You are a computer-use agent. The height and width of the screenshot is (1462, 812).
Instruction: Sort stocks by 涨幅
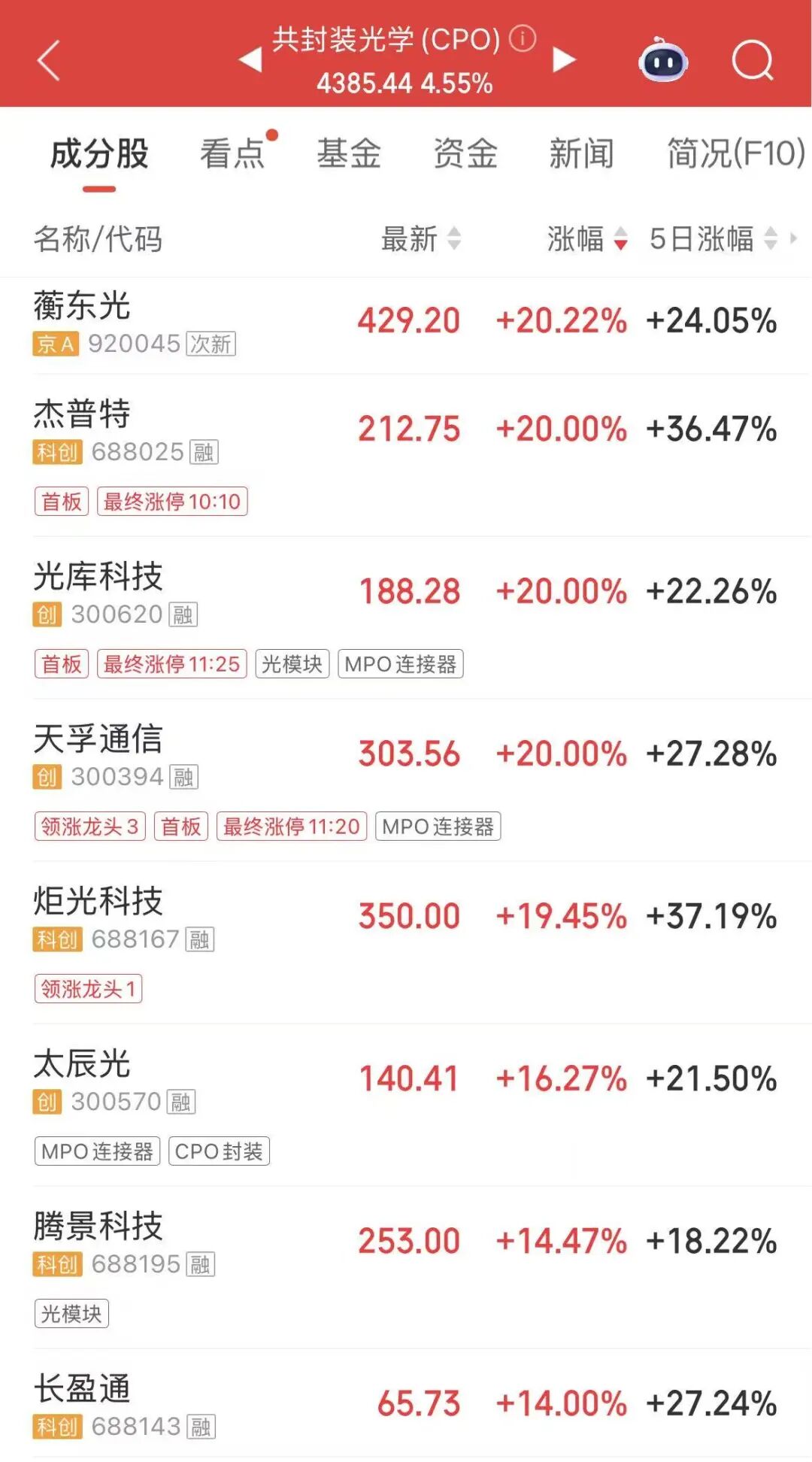tap(586, 239)
